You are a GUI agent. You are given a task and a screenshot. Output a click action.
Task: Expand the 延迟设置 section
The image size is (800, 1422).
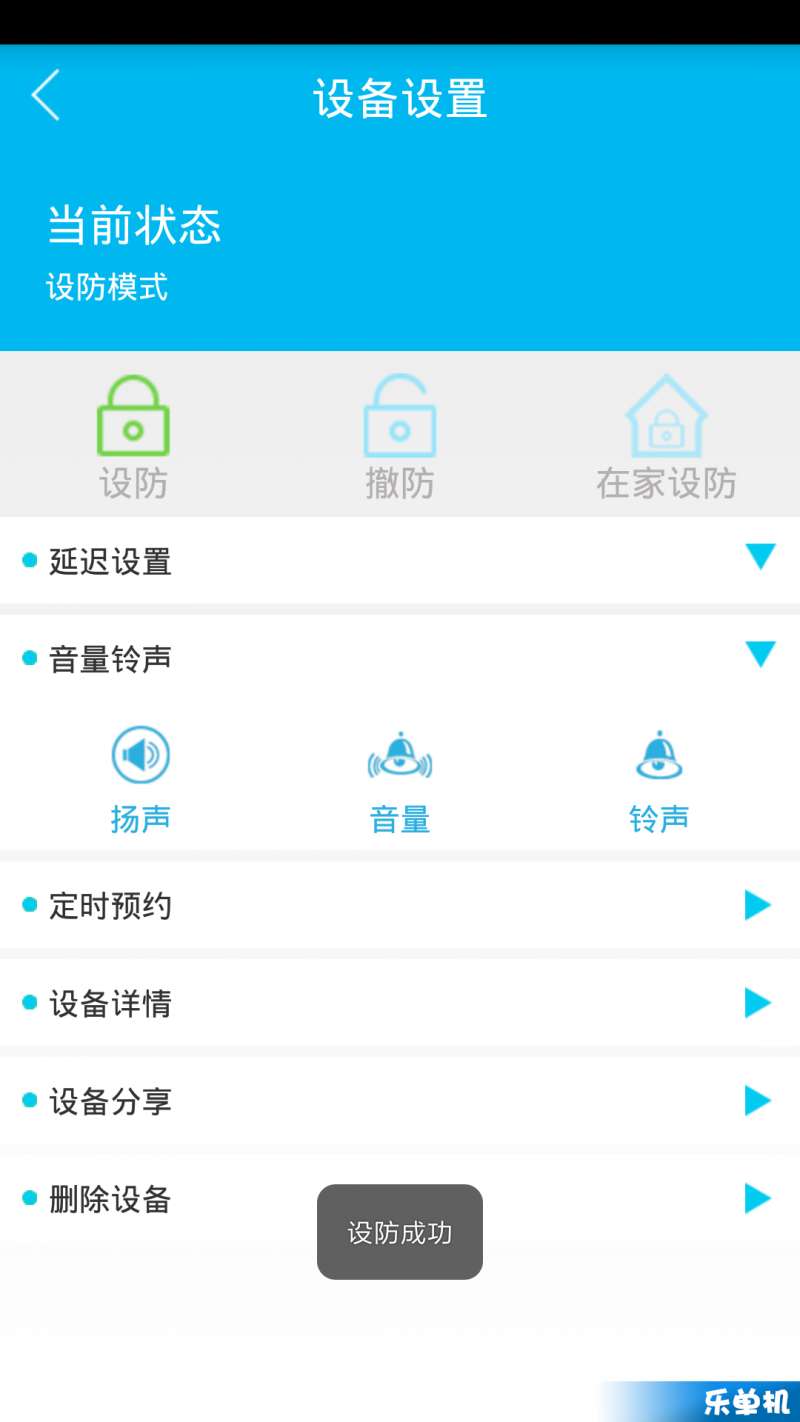(400, 560)
